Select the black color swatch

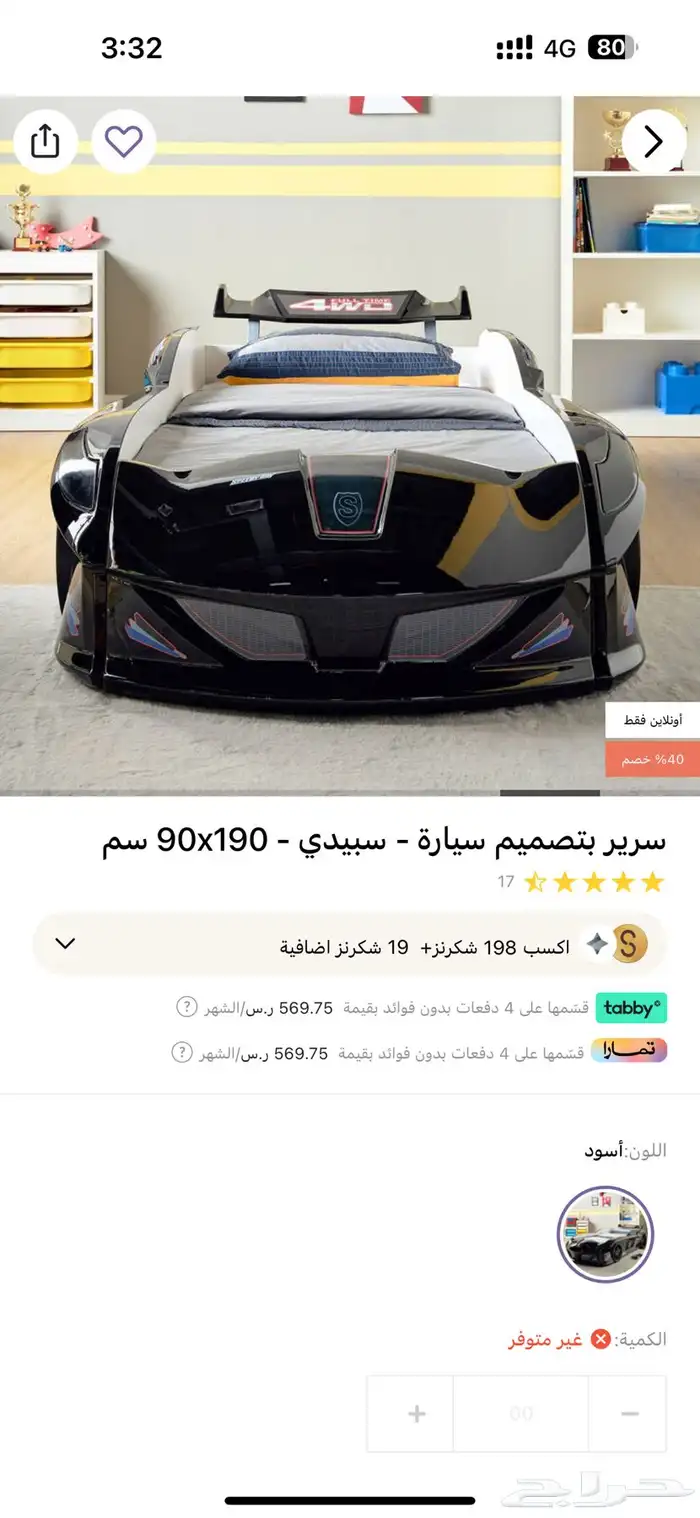coord(605,1234)
